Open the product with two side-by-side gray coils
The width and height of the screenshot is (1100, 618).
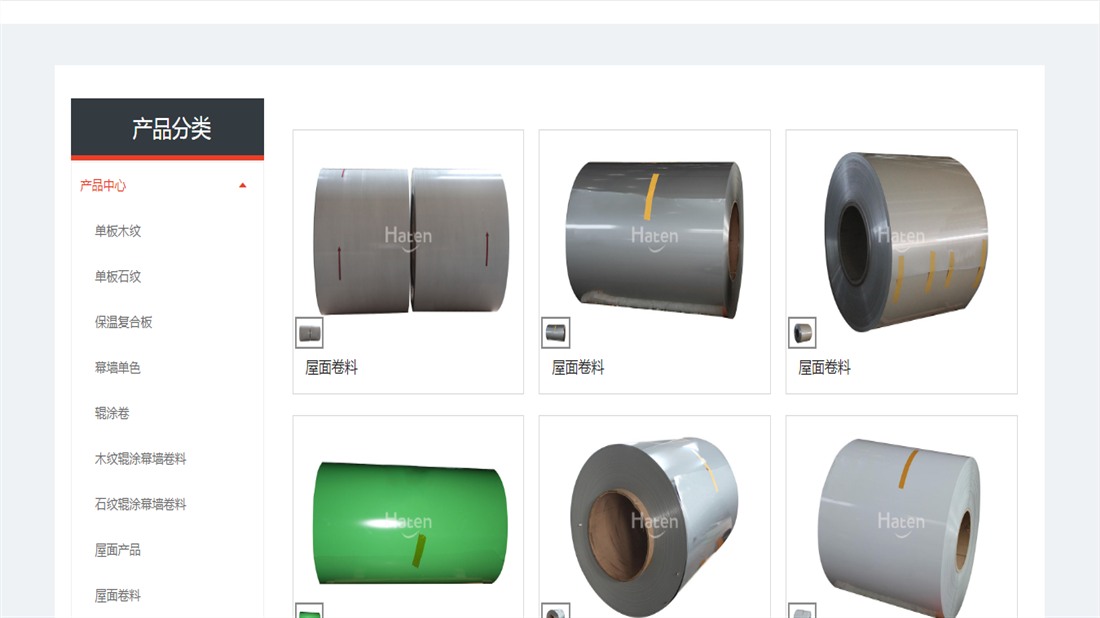(x=408, y=241)
